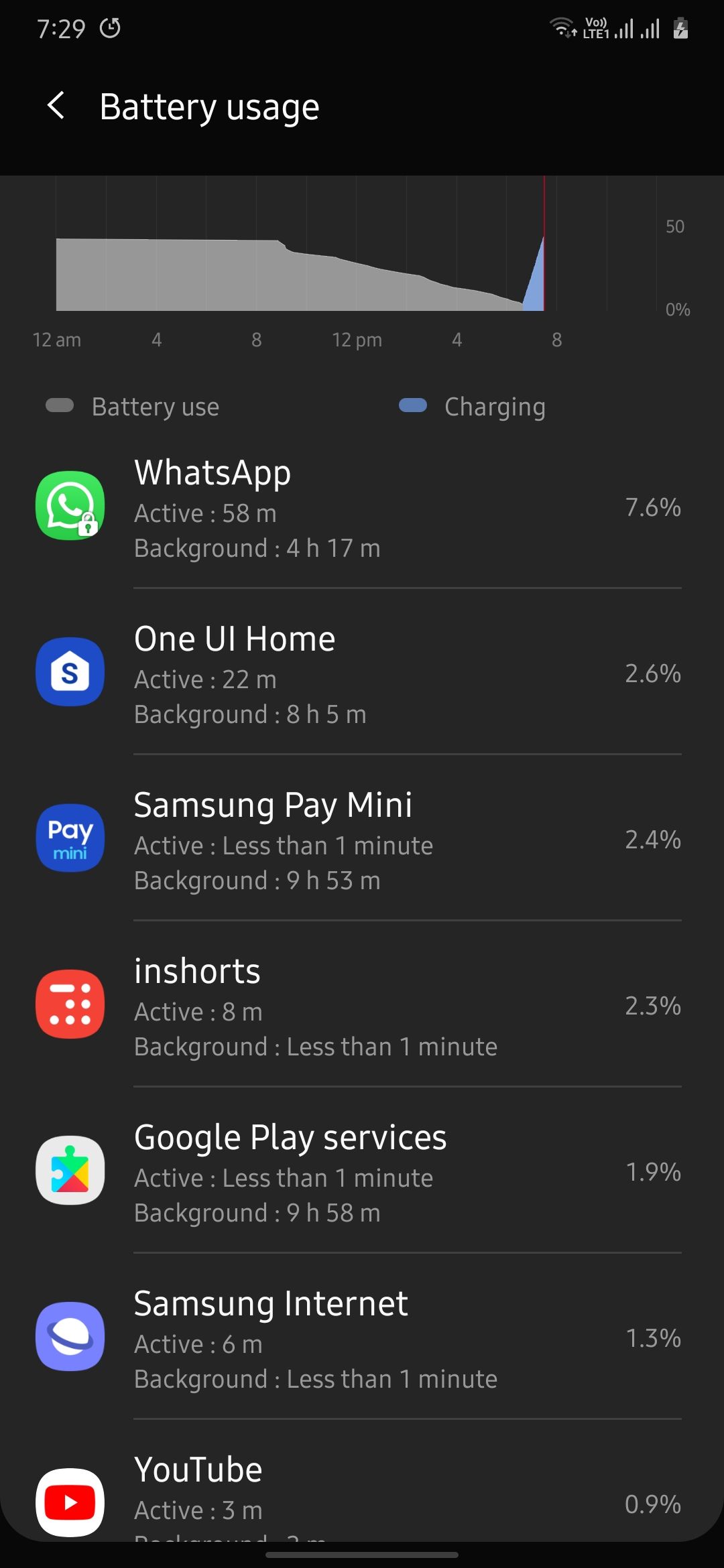
Task: Open Google Play services via its icon
Action: (x=70, y=1171)
